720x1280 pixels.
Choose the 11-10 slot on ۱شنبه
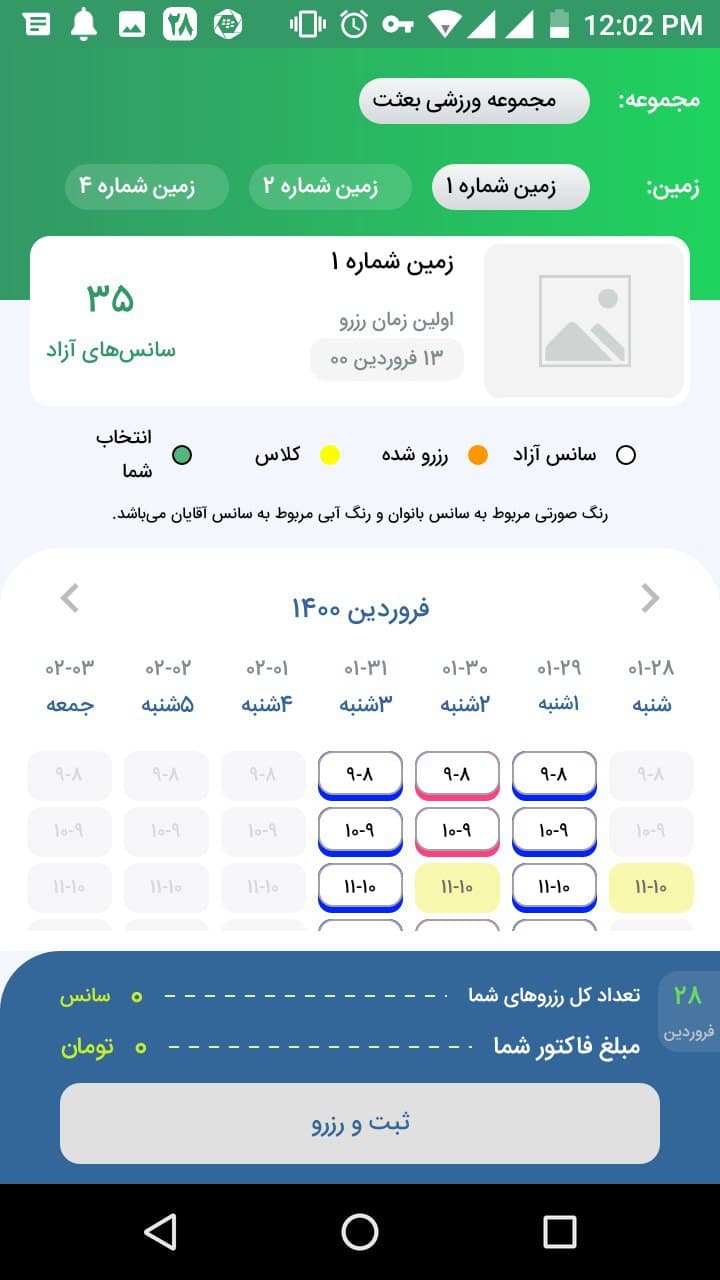click(554, 887)
